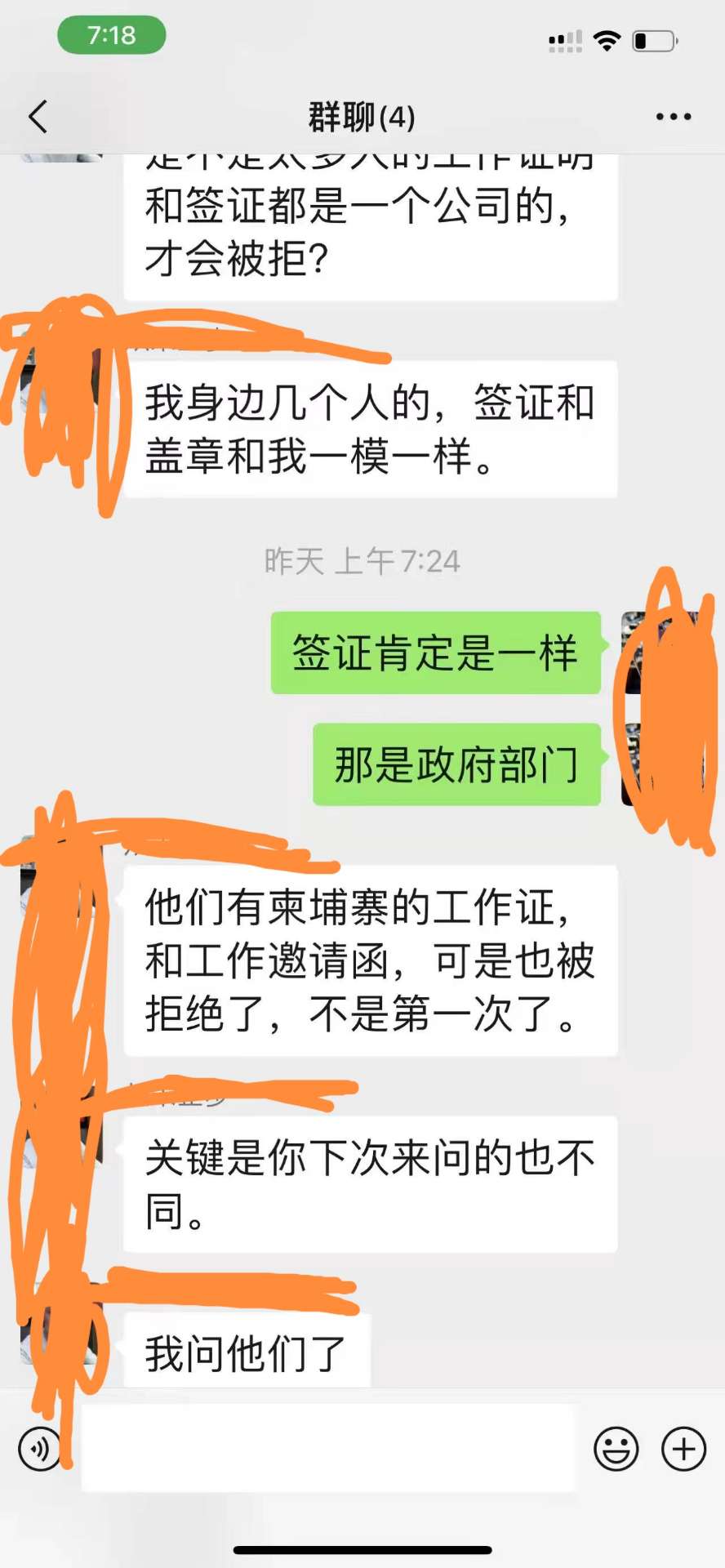
Task: Switch to voice message input
Action: coord(38,1449)
